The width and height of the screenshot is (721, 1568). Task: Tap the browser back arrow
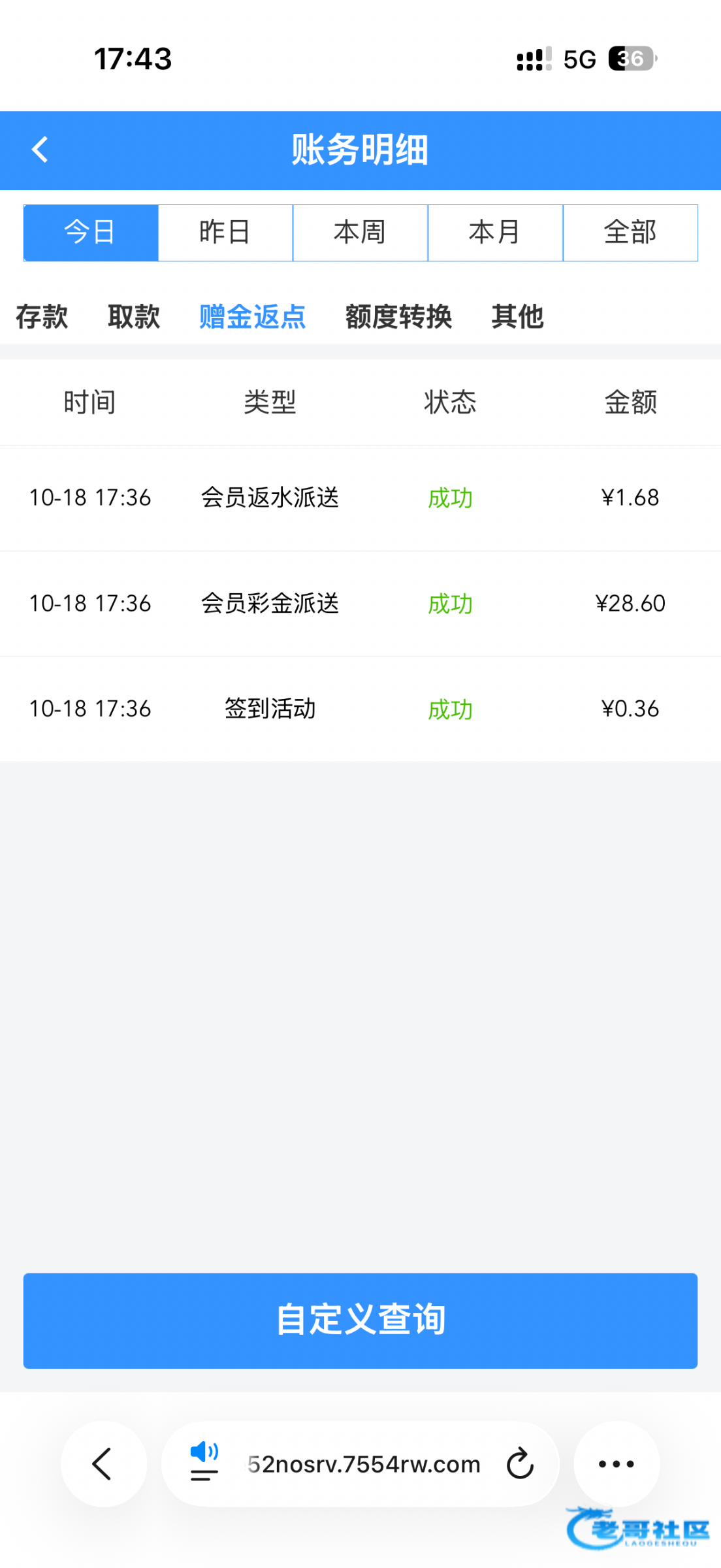pos(103,1463)
